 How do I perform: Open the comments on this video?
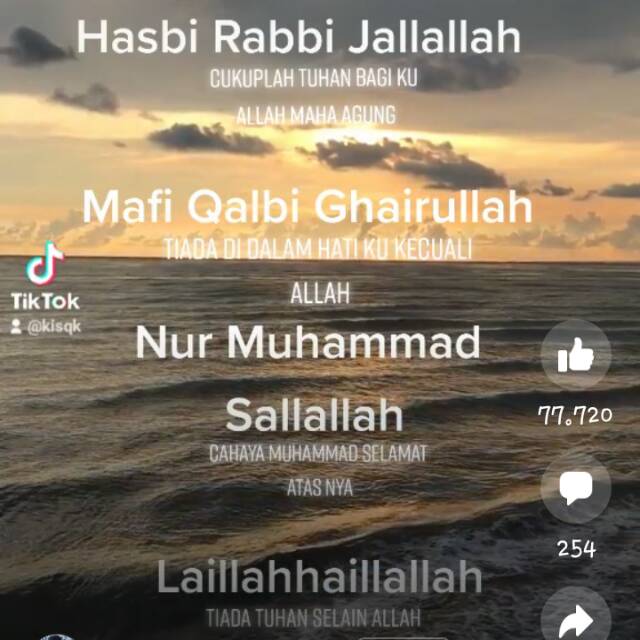pos(575,489)
